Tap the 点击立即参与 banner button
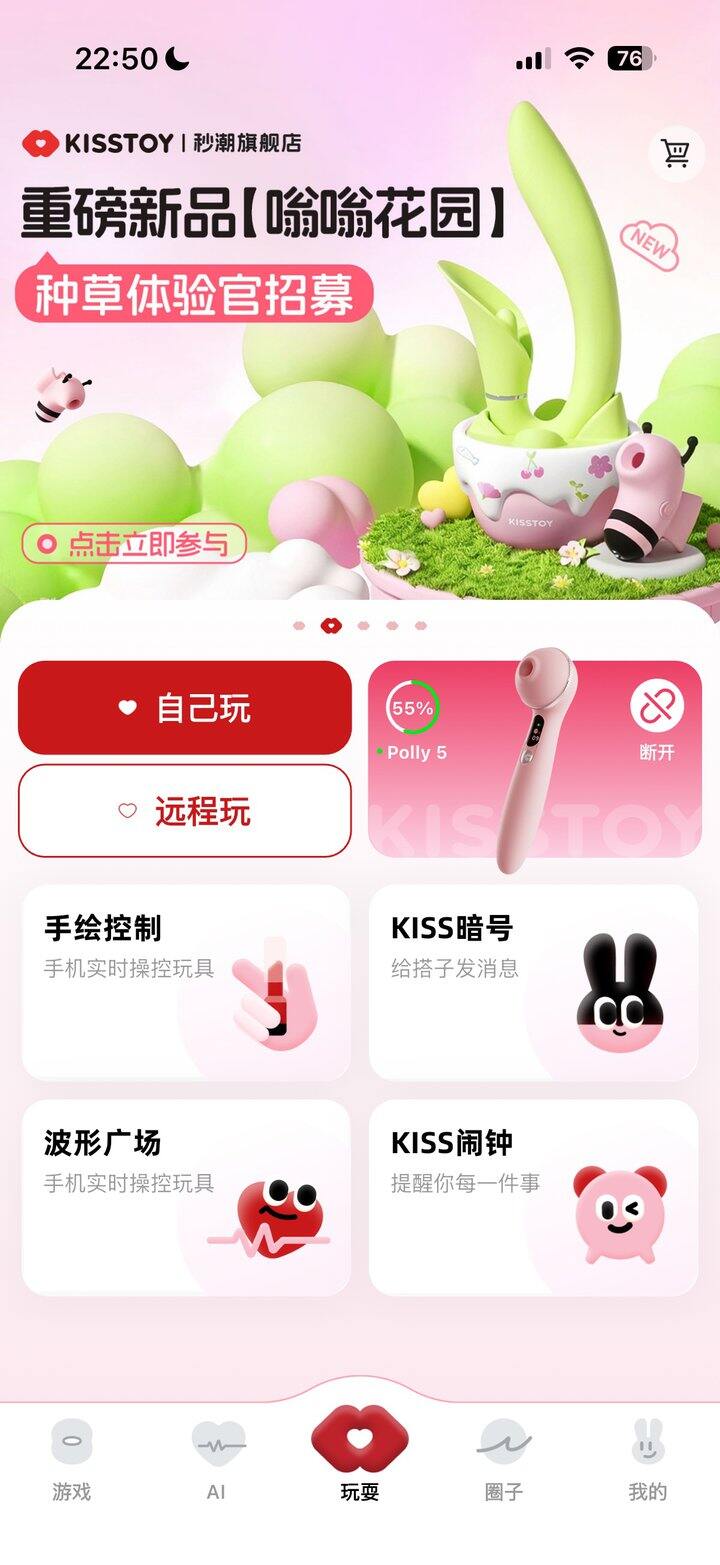Viewport: 720px width, 1565px height. [x=135, y=544]
